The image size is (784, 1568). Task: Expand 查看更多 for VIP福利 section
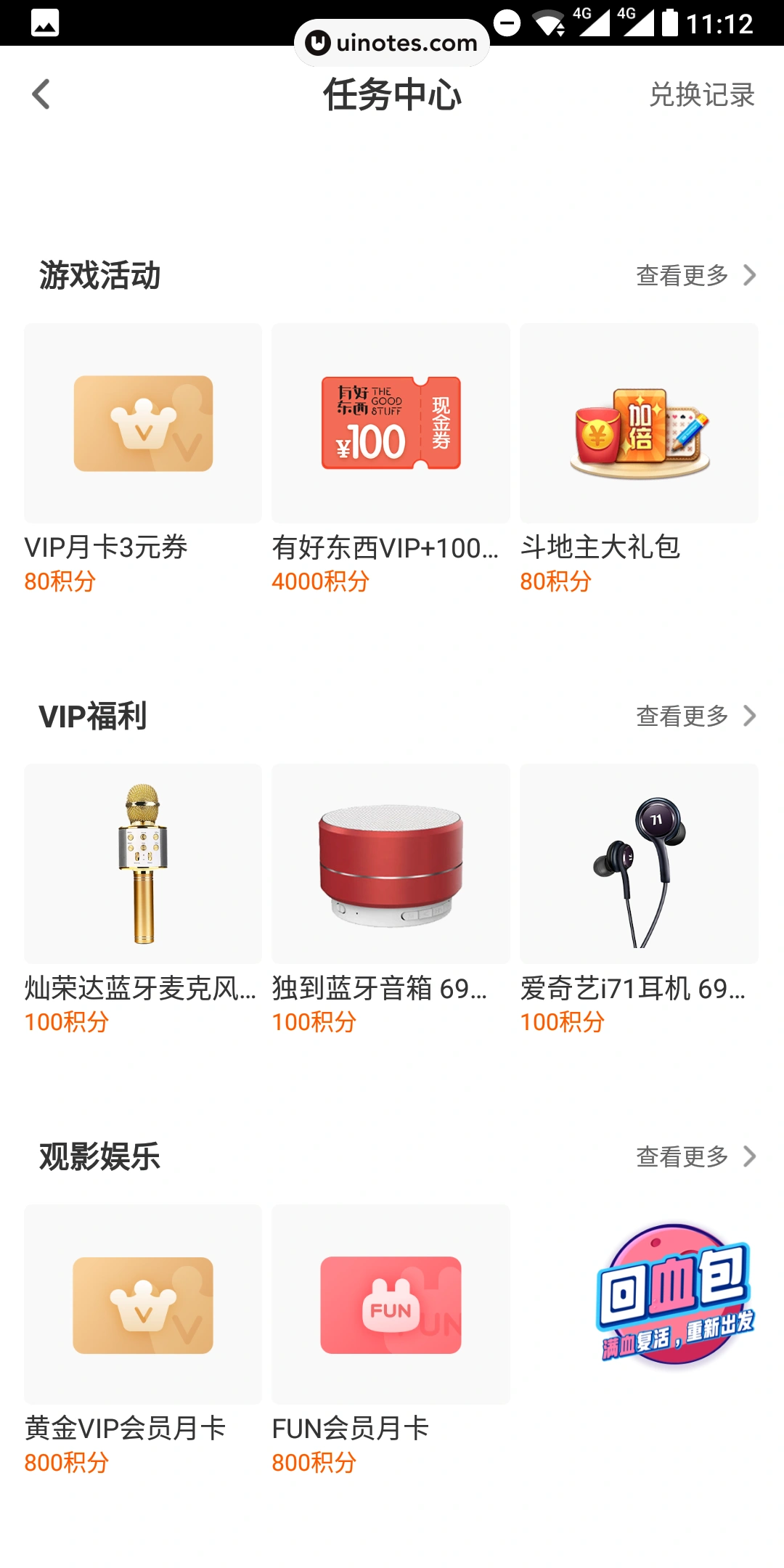click(x=680, y=716)
